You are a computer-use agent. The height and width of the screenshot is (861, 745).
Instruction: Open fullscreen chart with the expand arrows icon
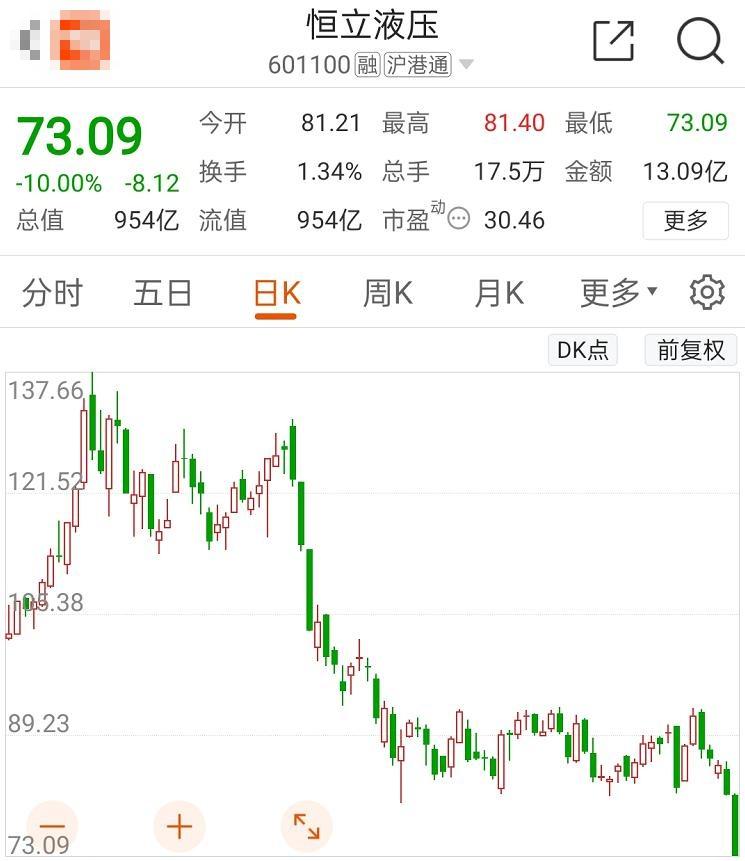point(305,826)
